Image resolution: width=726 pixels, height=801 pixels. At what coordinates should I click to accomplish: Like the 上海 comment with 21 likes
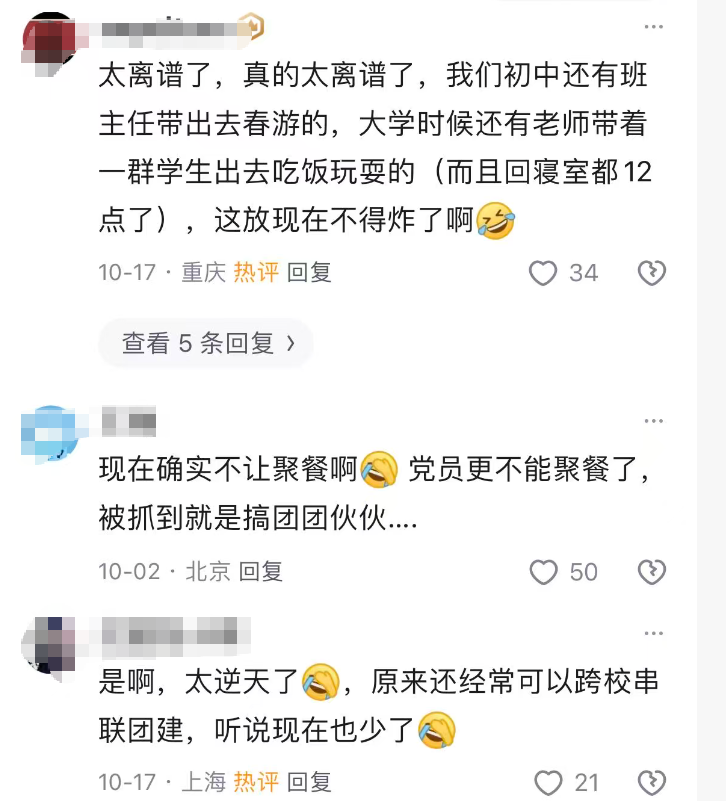tap(548, 783)
